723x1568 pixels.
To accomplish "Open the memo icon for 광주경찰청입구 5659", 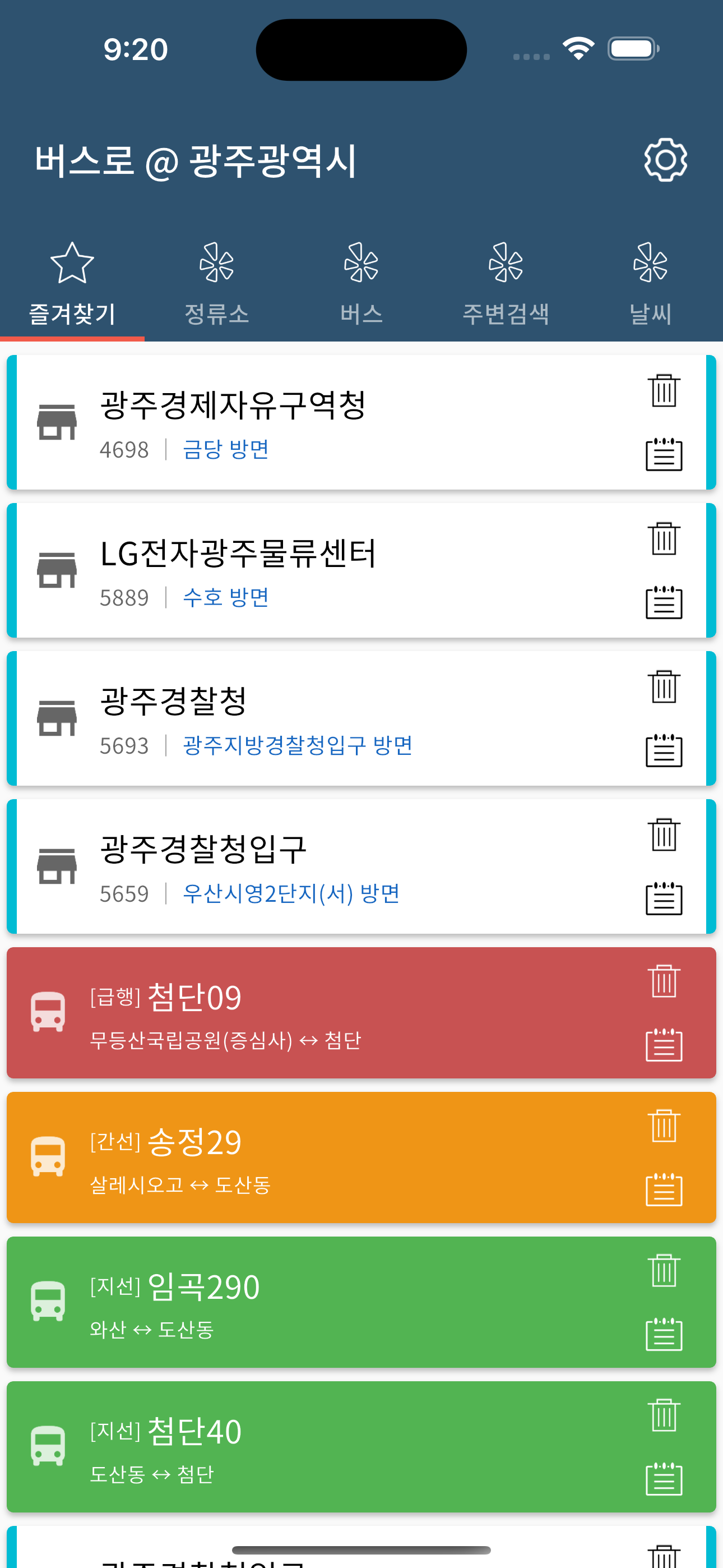I will 664,898.
